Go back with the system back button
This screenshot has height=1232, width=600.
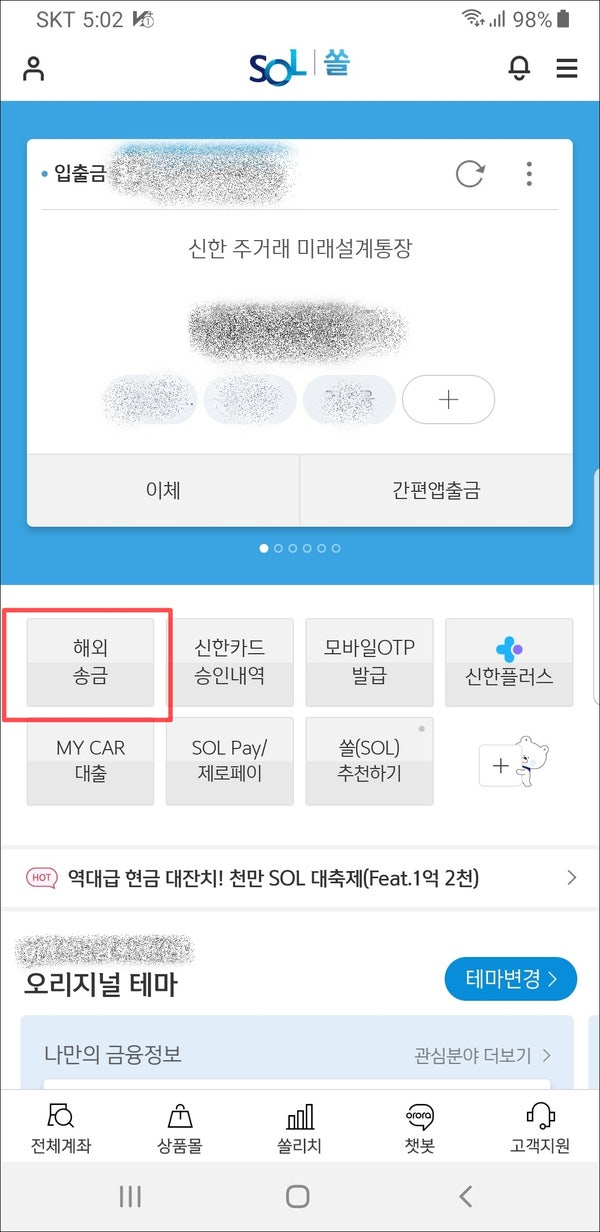464,1196
